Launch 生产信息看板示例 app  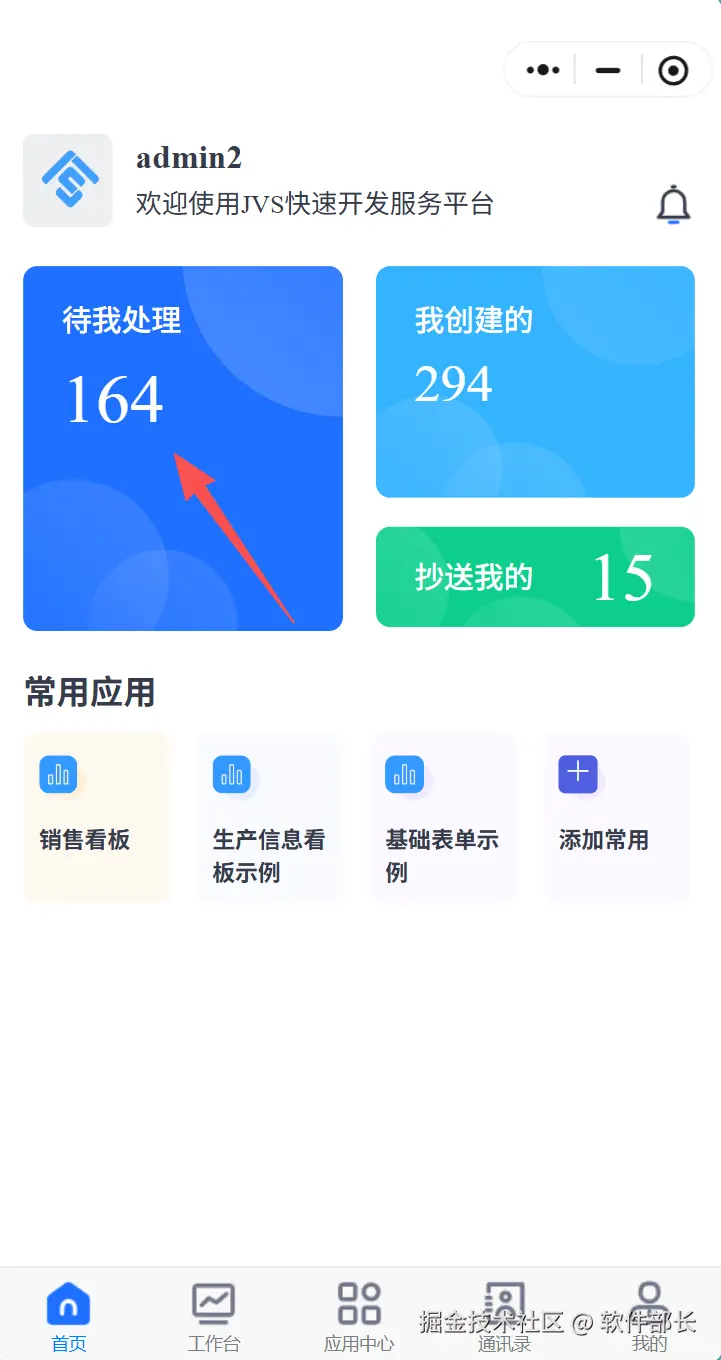[x=270, y=817]
